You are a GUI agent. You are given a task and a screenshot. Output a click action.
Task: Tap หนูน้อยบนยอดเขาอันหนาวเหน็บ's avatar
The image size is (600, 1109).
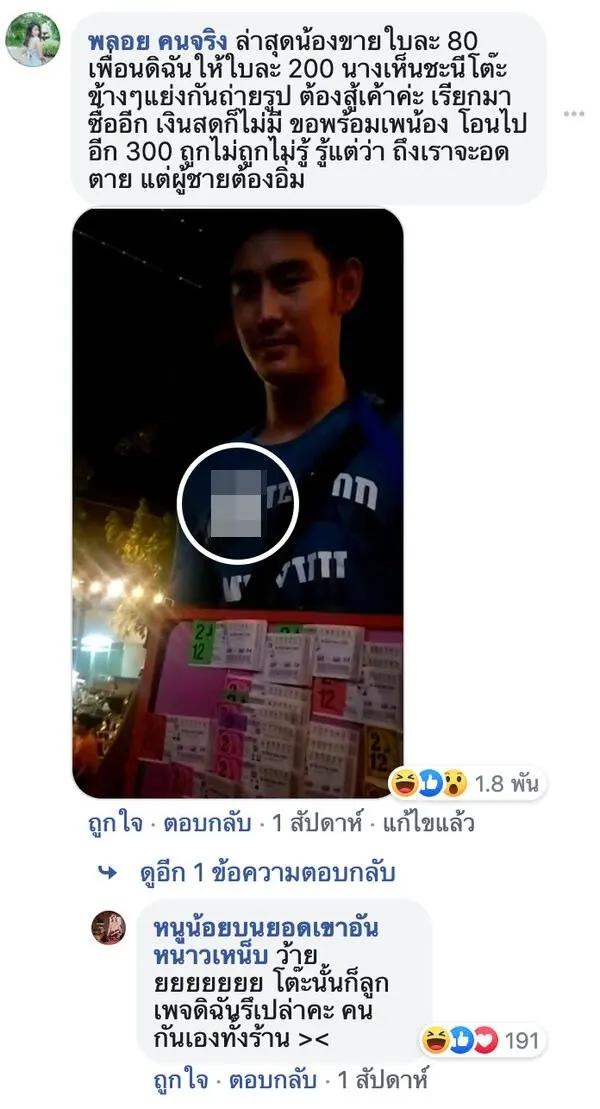109,927
